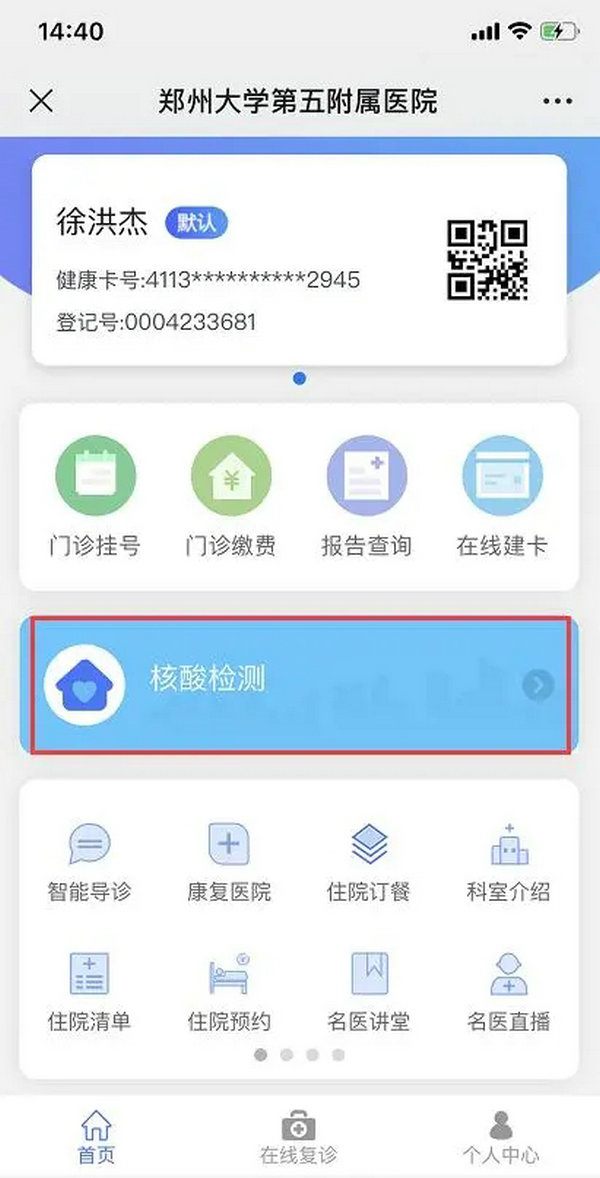Open 康复医院 rehabilitation hospital
Viewport: 600px width, 1178px height.
click(229, 859)
